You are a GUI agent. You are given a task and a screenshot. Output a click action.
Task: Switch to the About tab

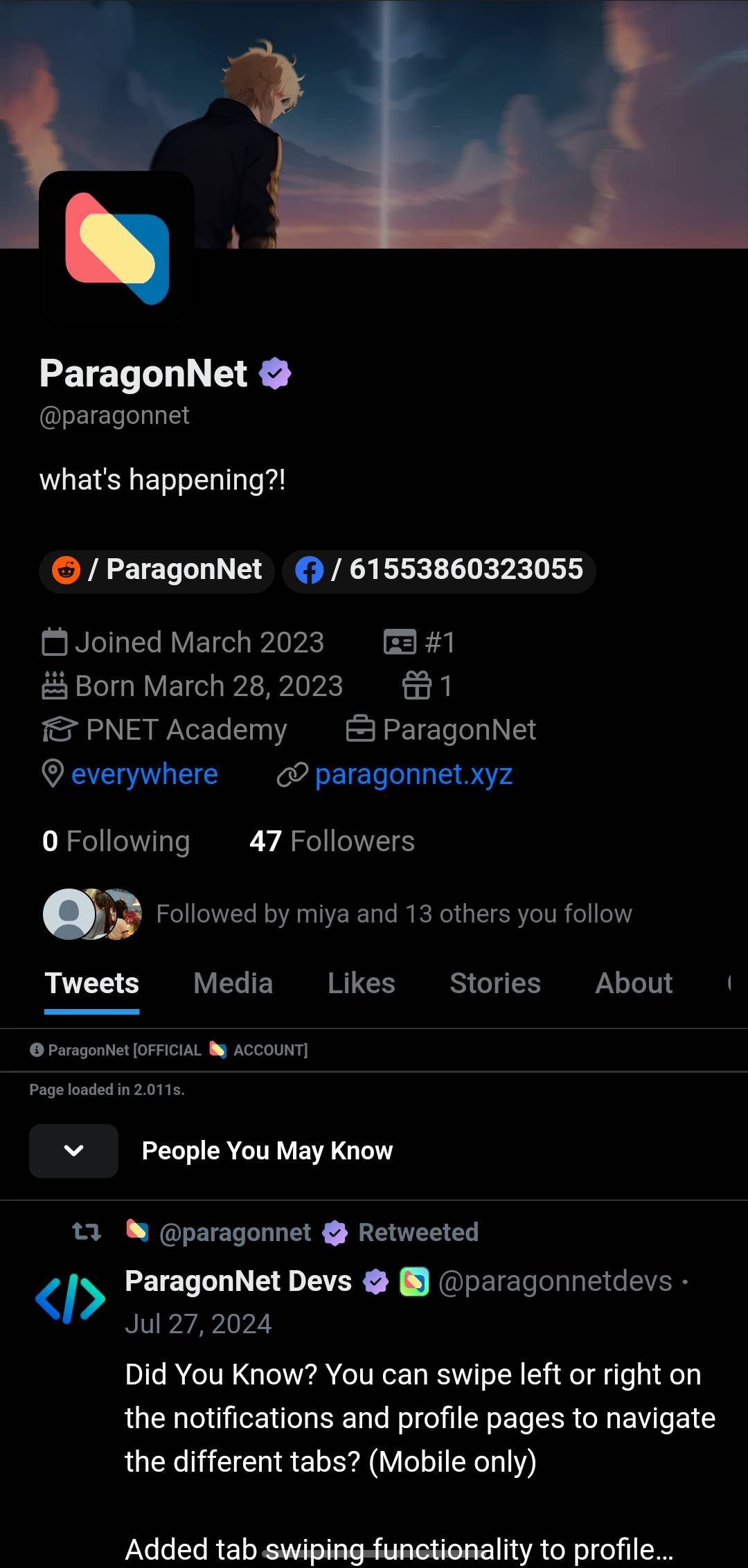coord(633,983)
